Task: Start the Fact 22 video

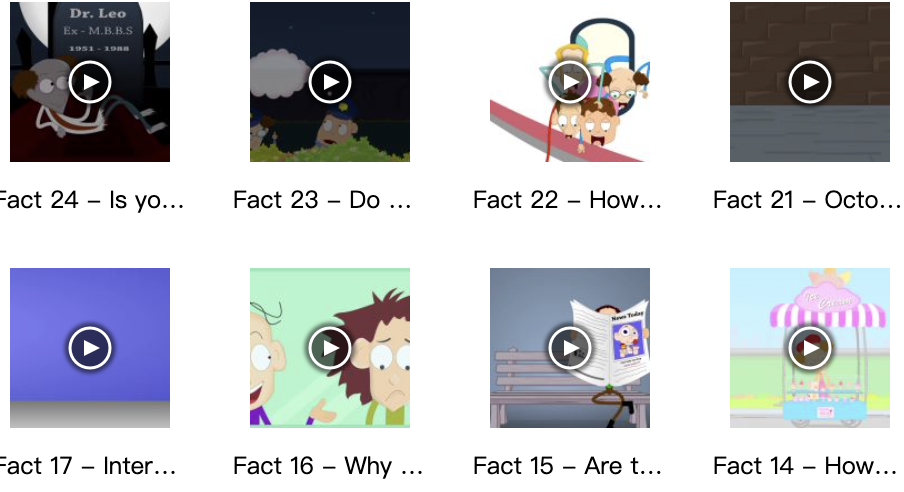Action: pyautogui.click(x=570, y=82)
